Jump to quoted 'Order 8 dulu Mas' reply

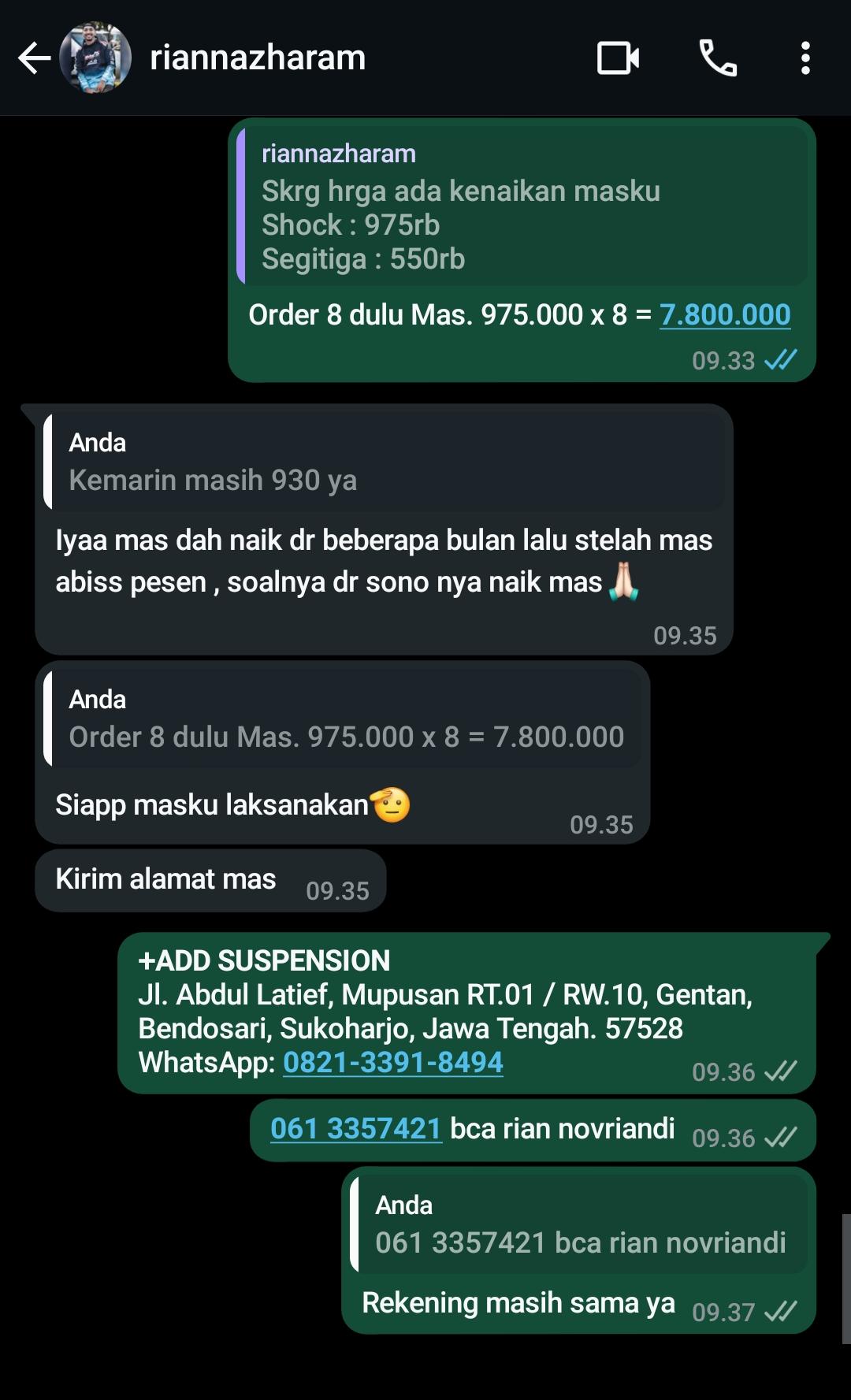pyautogui.click(x=343, y=719)
